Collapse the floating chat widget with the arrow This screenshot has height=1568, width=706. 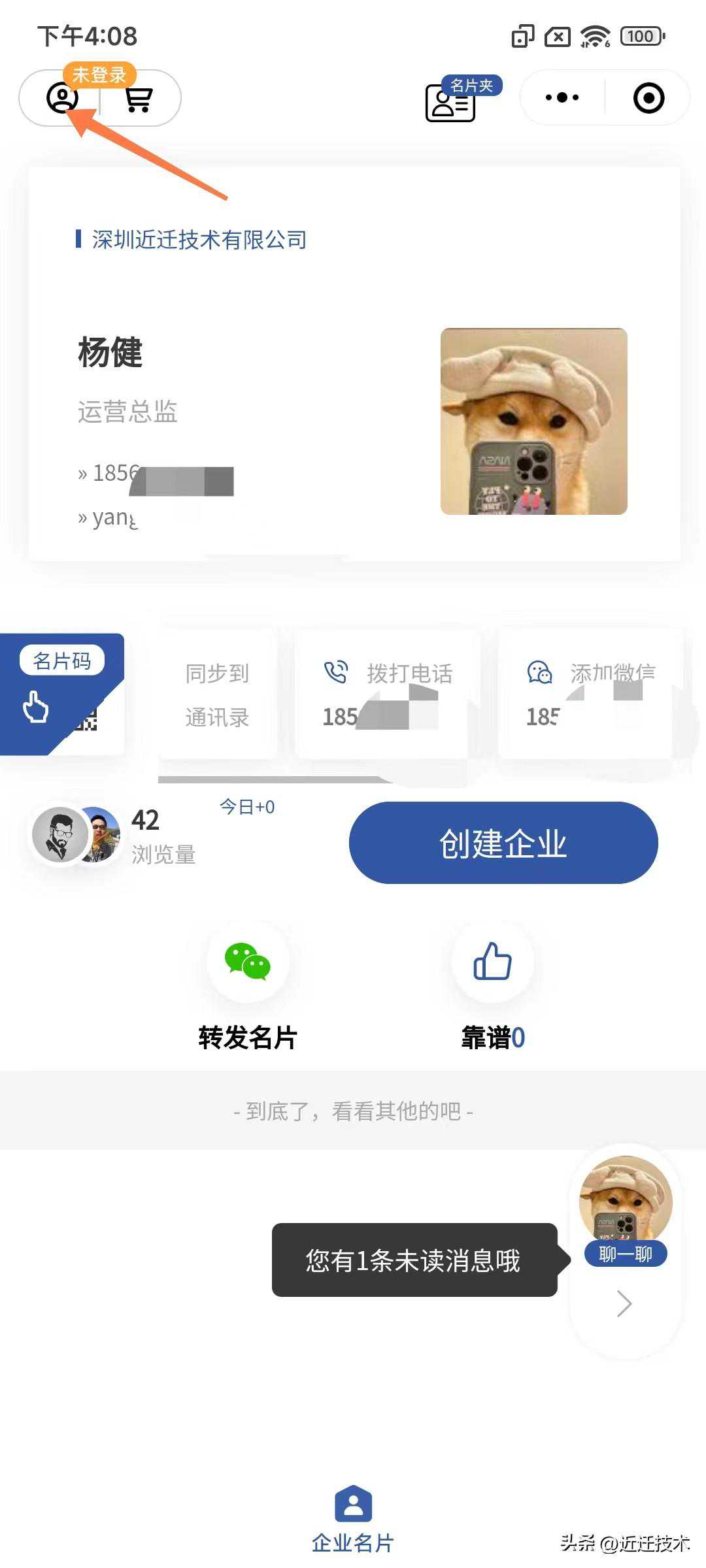[x=624, y=1303]
